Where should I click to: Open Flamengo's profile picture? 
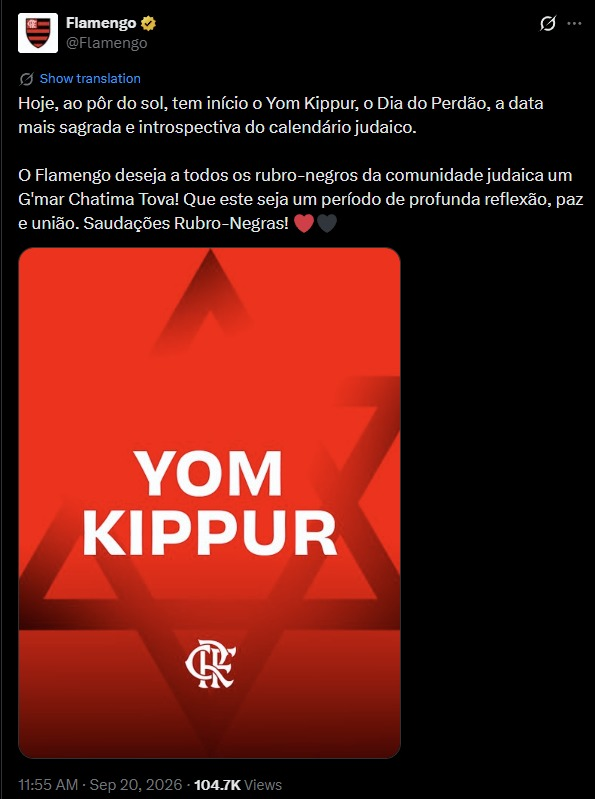click(x=38, y=33)
